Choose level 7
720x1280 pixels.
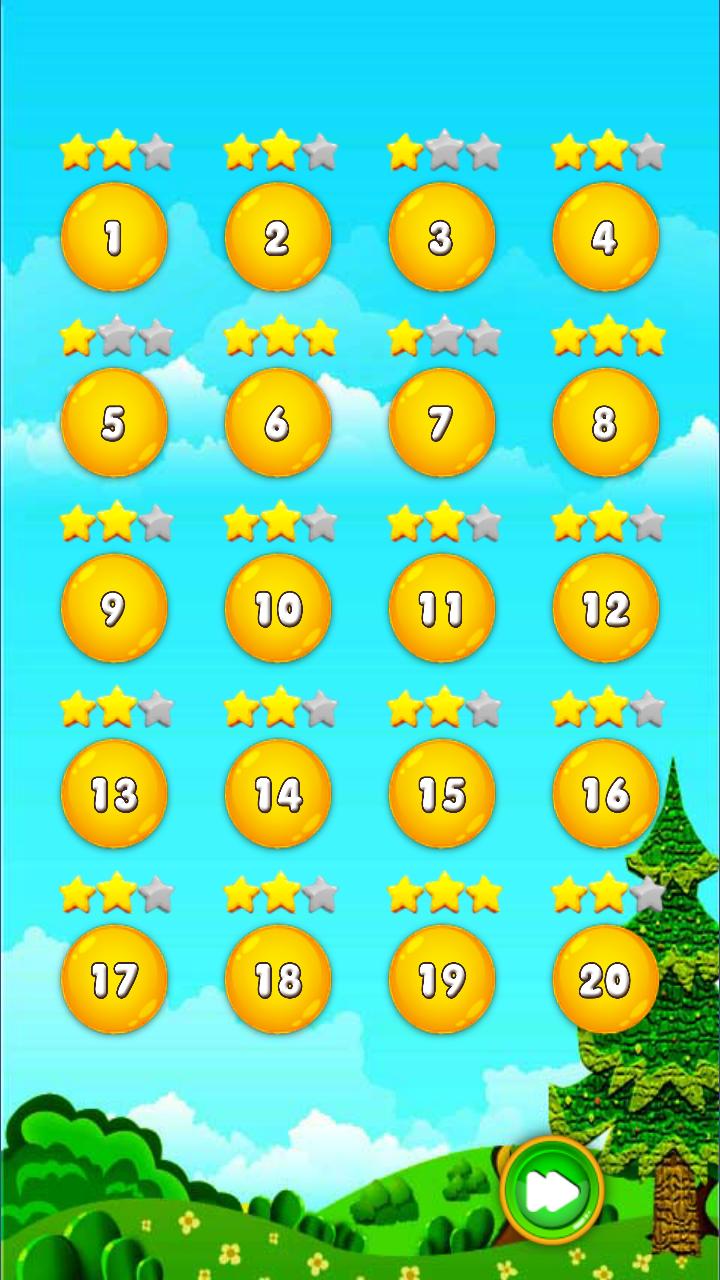click(x=441, y=422)
